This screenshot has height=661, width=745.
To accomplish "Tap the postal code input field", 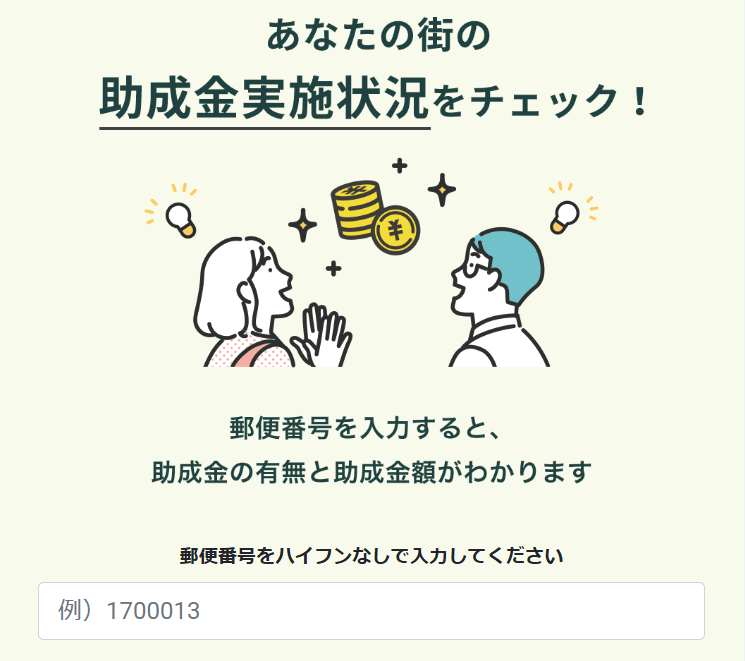I will click(x=371, y=611).
